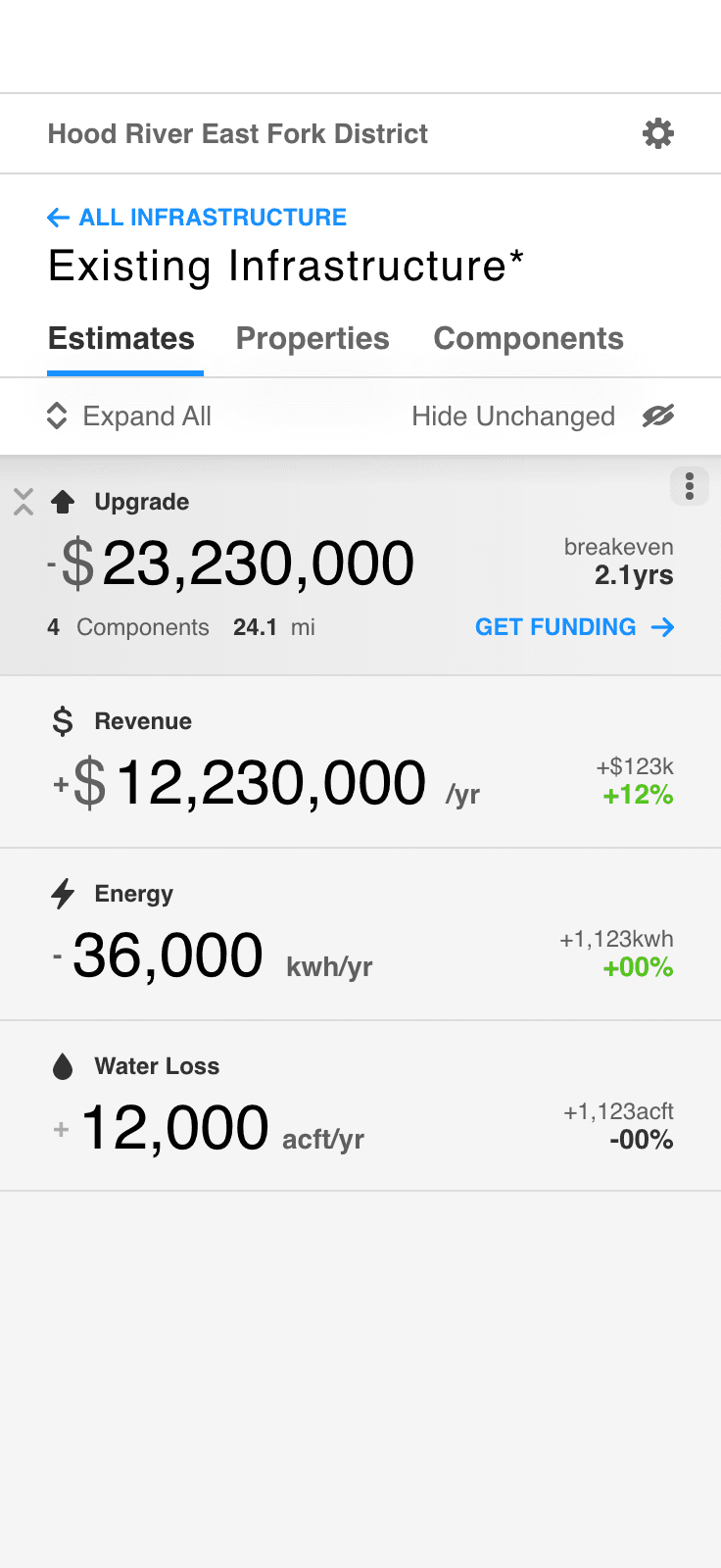
Task: Toggle Hide Unchanged visibility
Action: [x=544, y=416]
